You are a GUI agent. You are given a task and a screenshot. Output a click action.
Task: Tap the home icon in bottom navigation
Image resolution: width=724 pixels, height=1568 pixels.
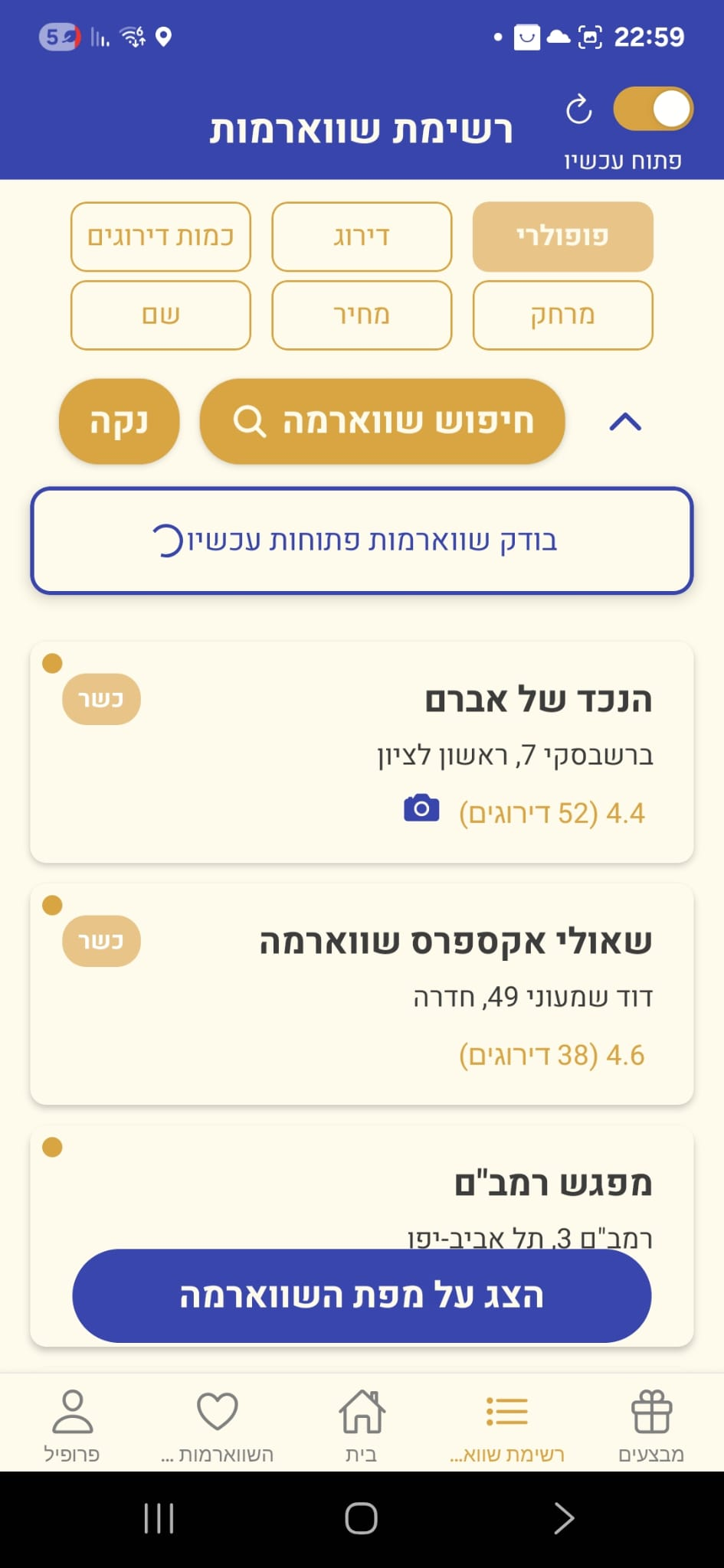[x=362, y=1413]
